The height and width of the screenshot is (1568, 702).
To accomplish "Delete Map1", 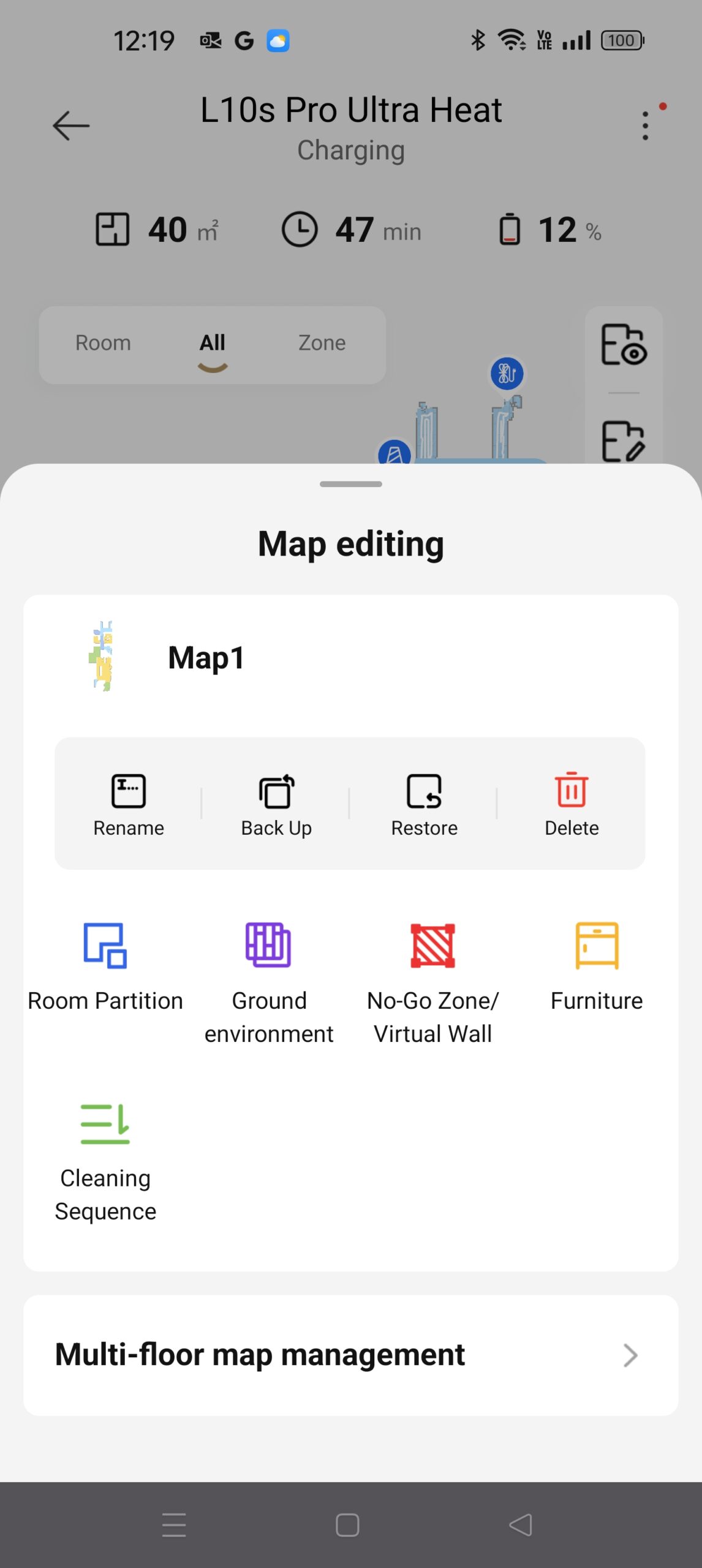I will (x=572, y=804).
